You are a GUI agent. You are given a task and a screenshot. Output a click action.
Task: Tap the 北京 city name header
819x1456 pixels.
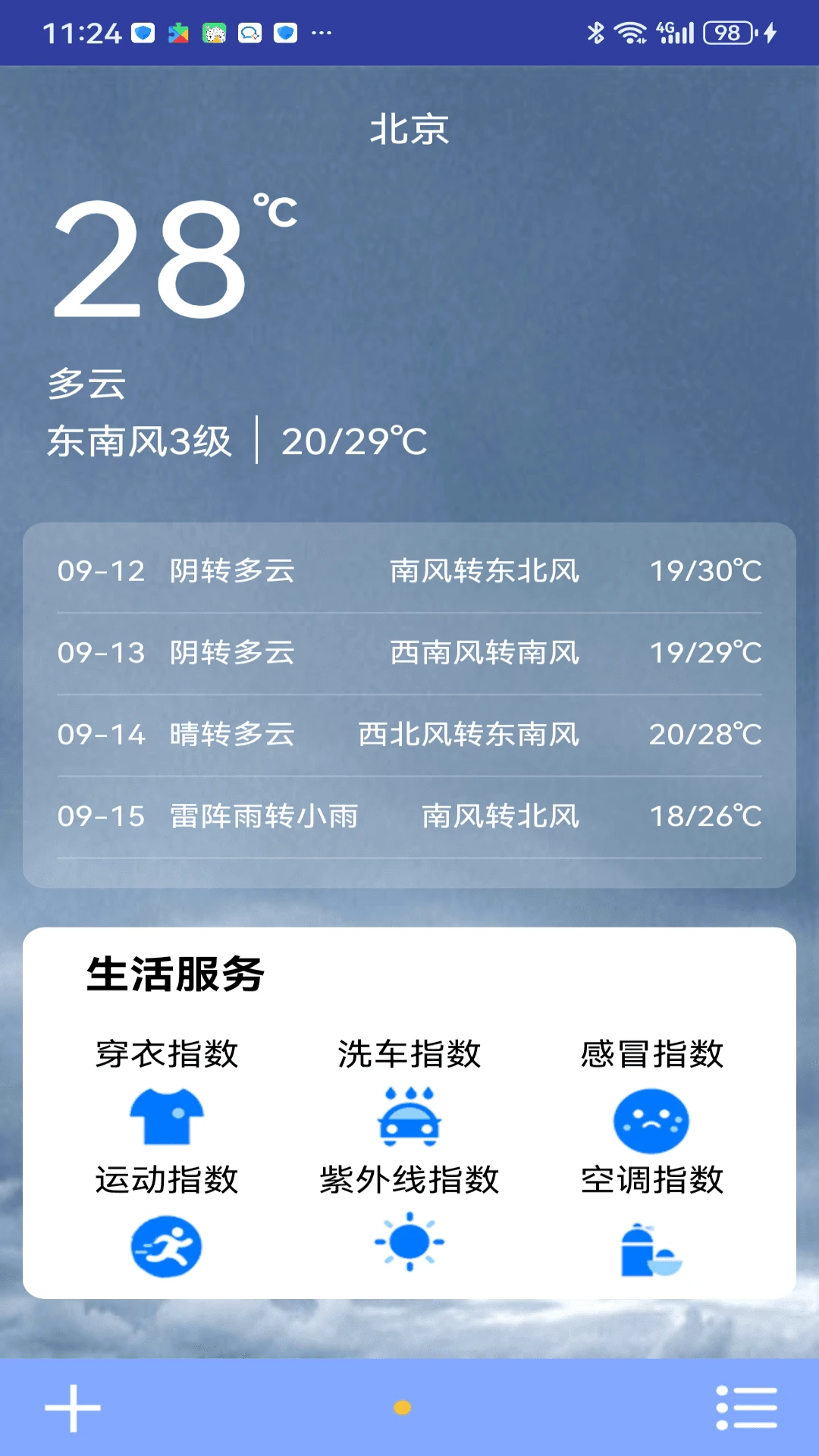tap(409, 130)
